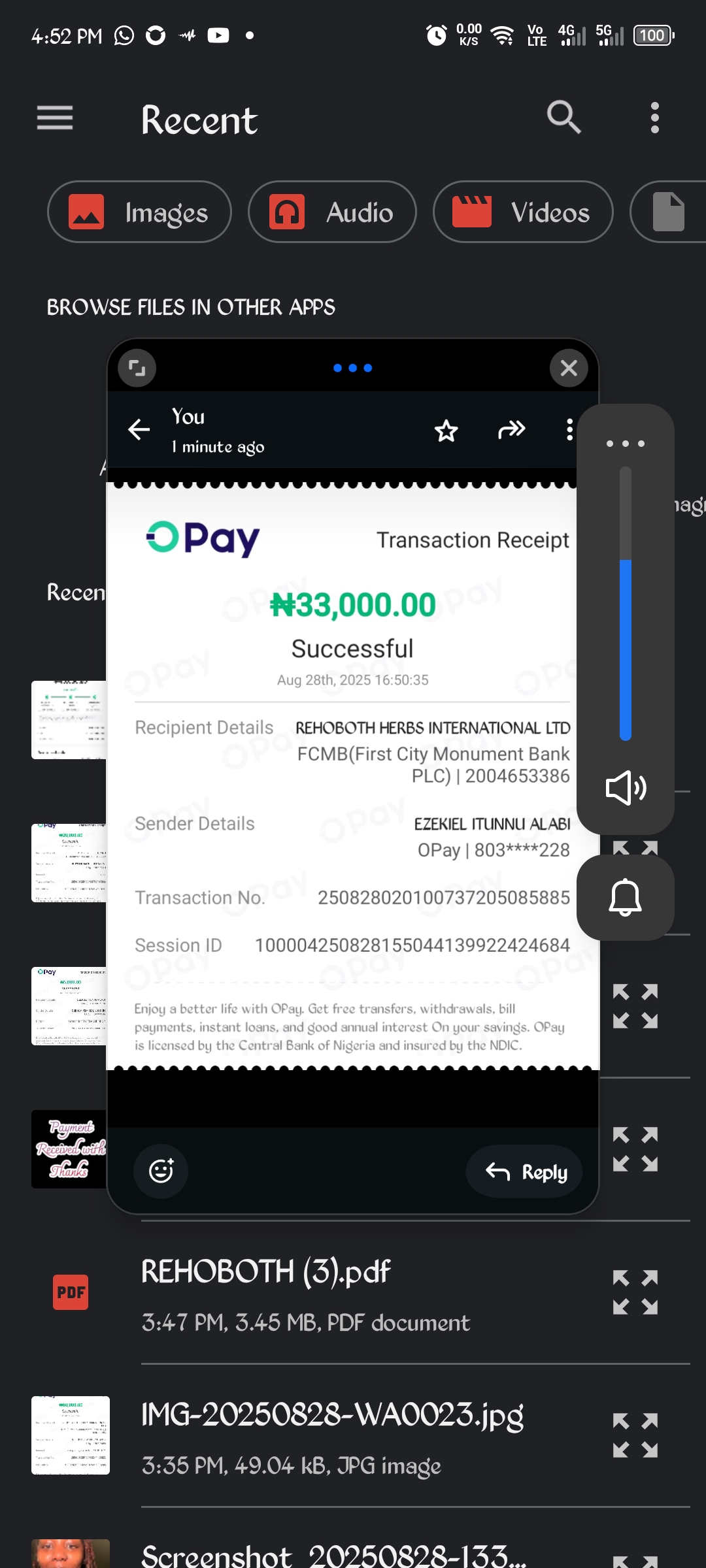Tap the bell ringer mode button
Screen dimensions: 706x1568
click(626, 898)
